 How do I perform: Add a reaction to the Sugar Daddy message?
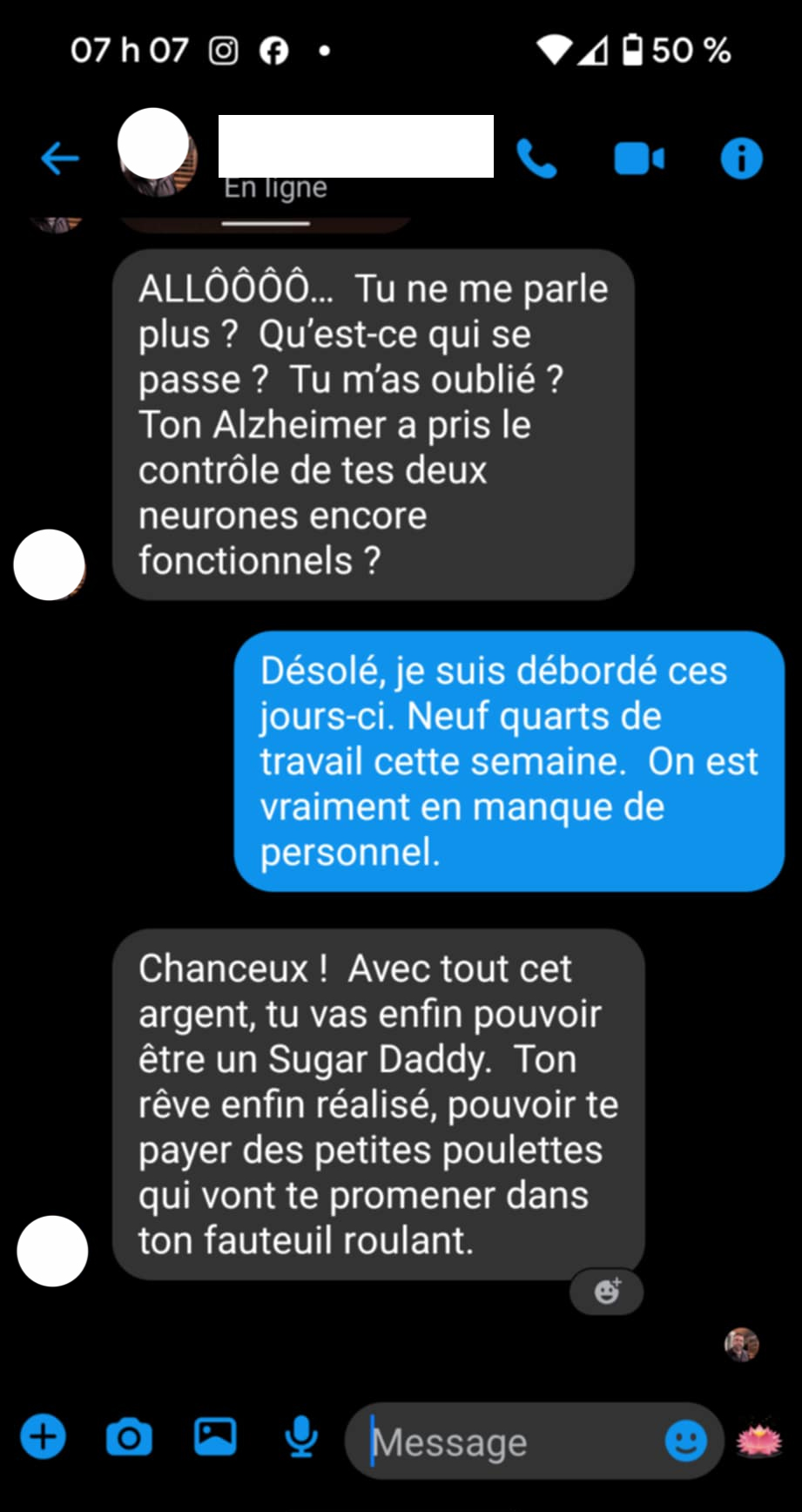point(607,1291)
